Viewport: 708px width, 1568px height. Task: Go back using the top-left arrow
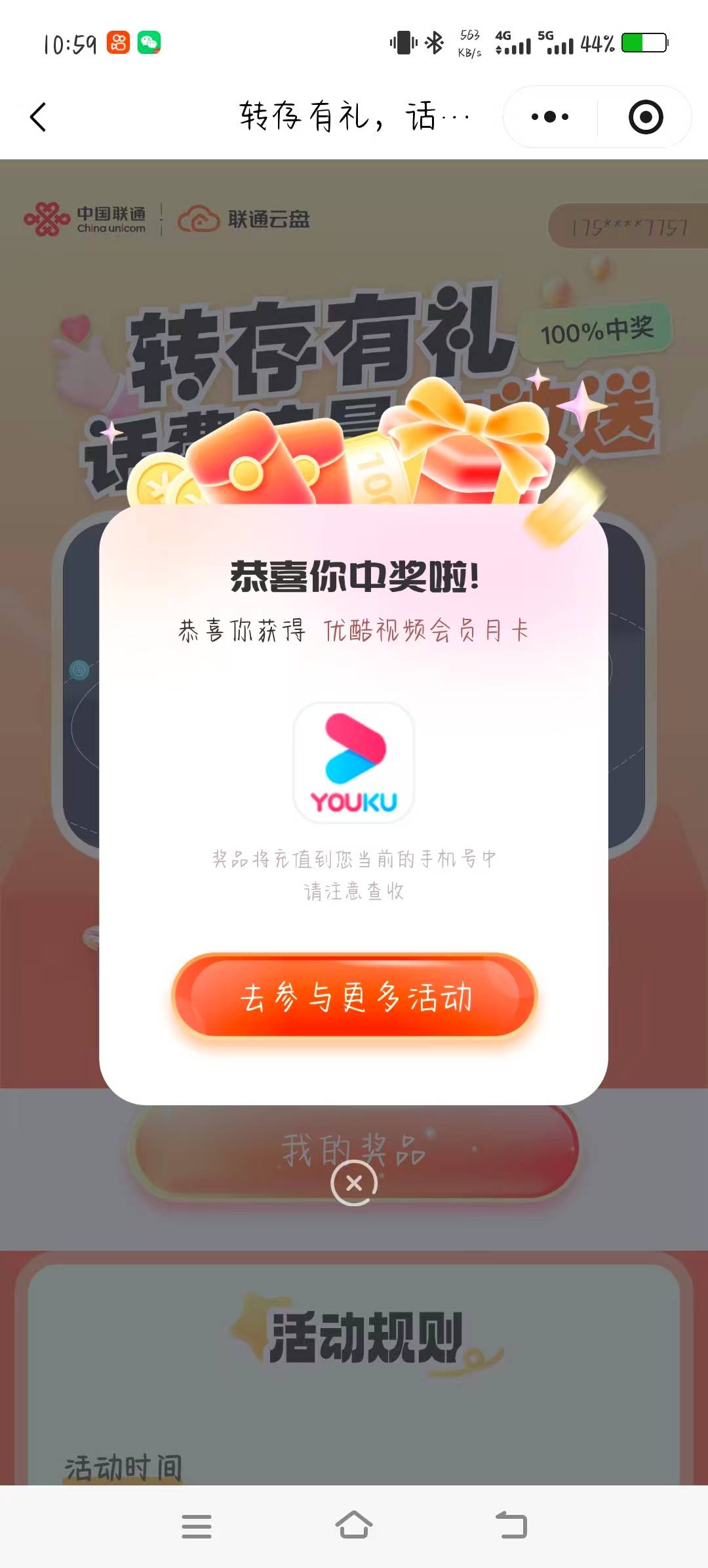[38, 117]
